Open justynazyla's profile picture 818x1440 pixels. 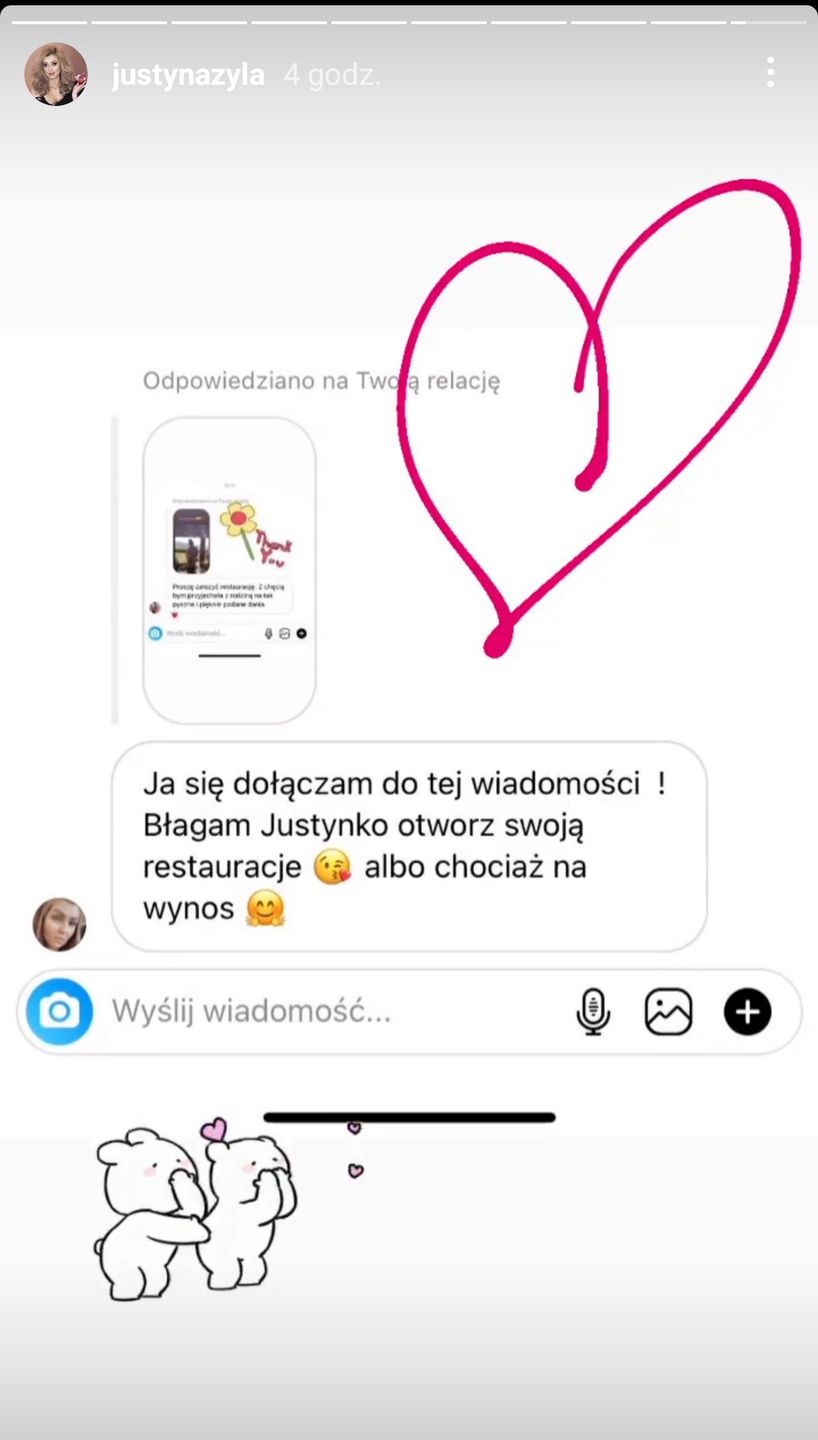(x=56, y=75)
